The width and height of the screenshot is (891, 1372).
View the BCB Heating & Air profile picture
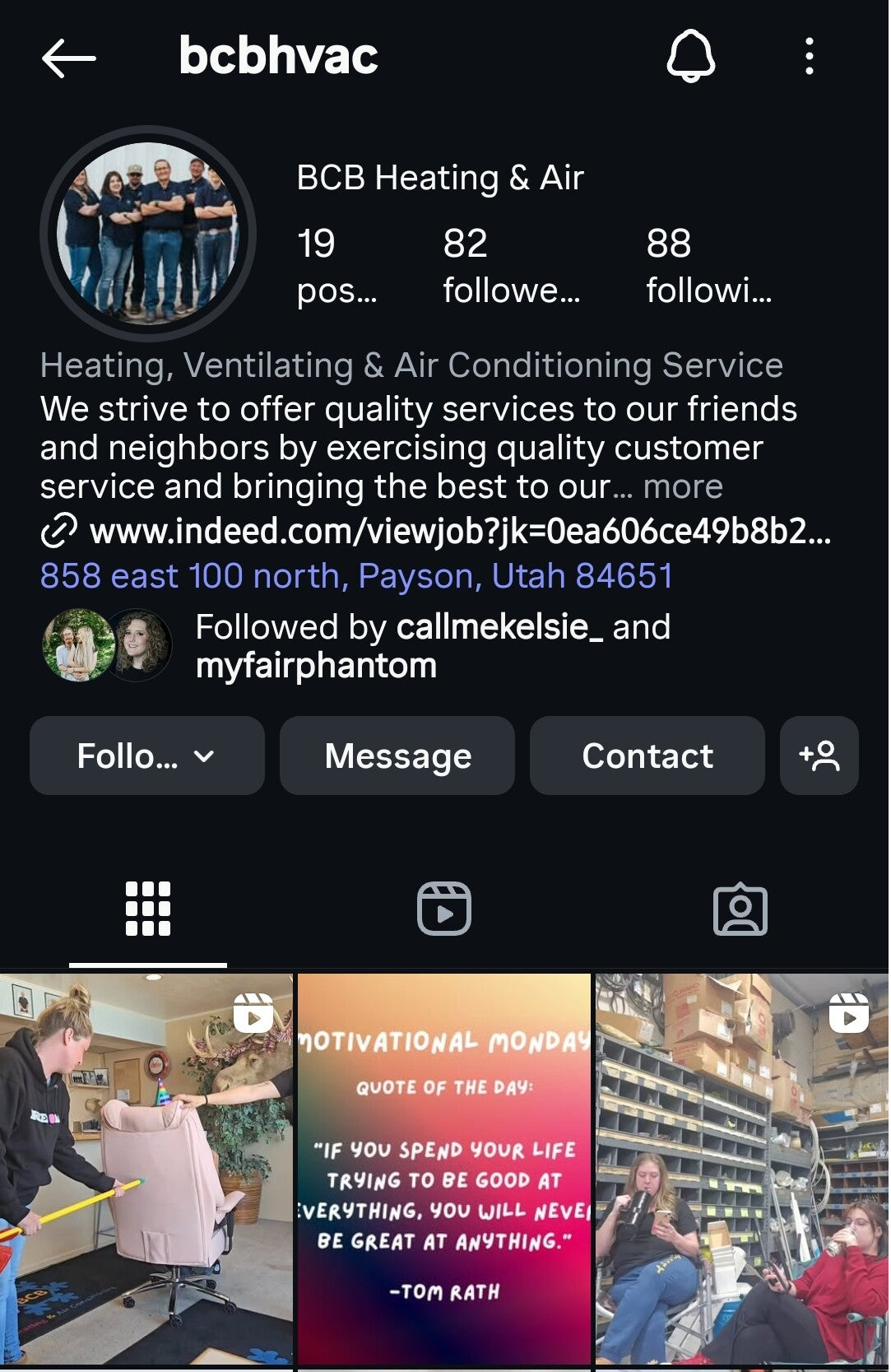click(148, 234)
